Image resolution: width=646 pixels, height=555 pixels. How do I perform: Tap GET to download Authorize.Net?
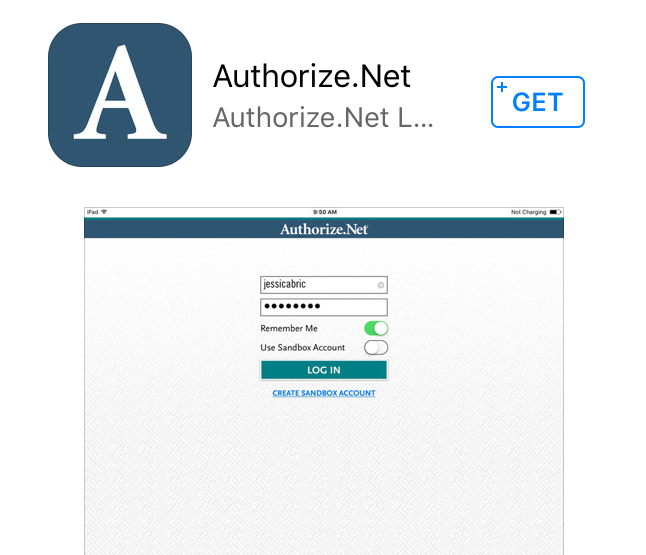537,102
